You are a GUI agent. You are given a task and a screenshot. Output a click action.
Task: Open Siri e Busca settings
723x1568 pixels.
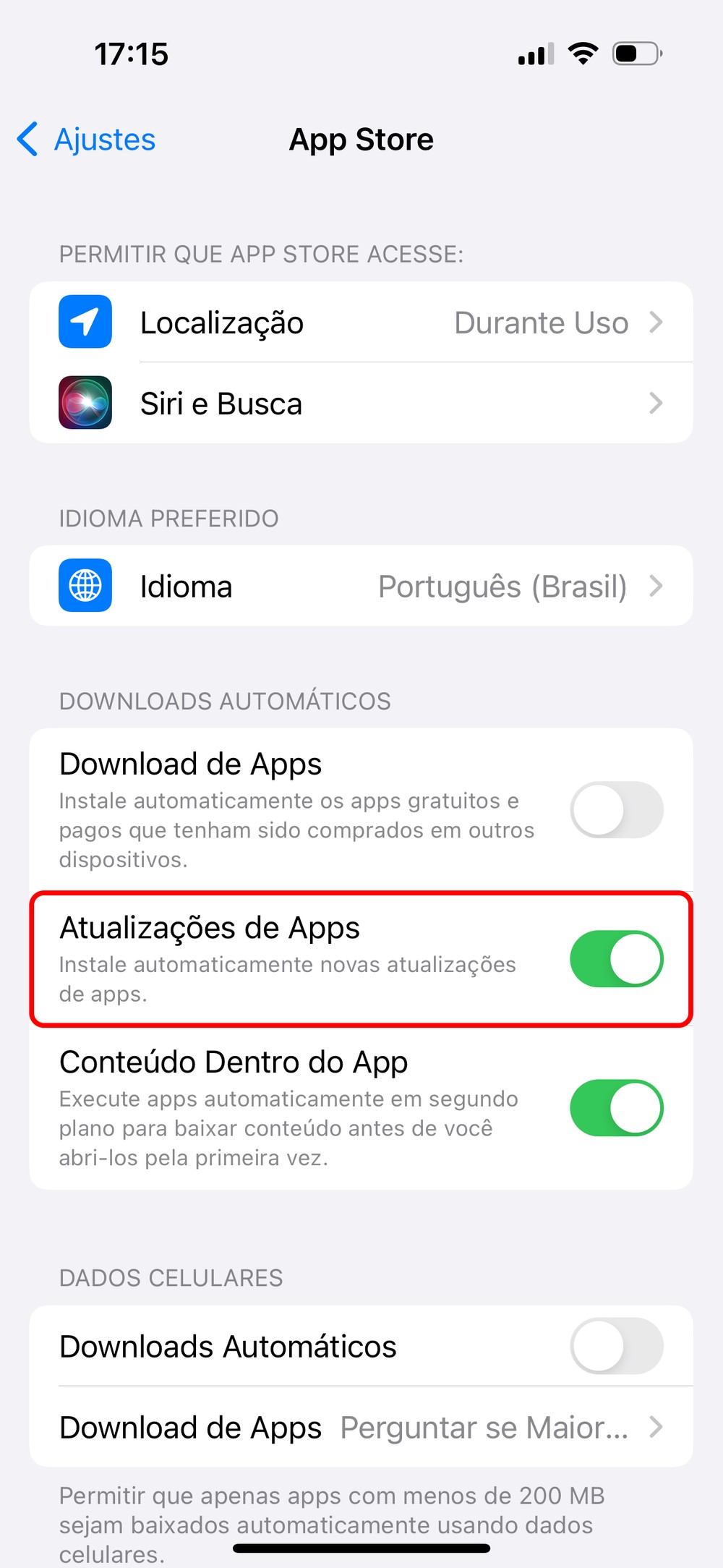361,404
